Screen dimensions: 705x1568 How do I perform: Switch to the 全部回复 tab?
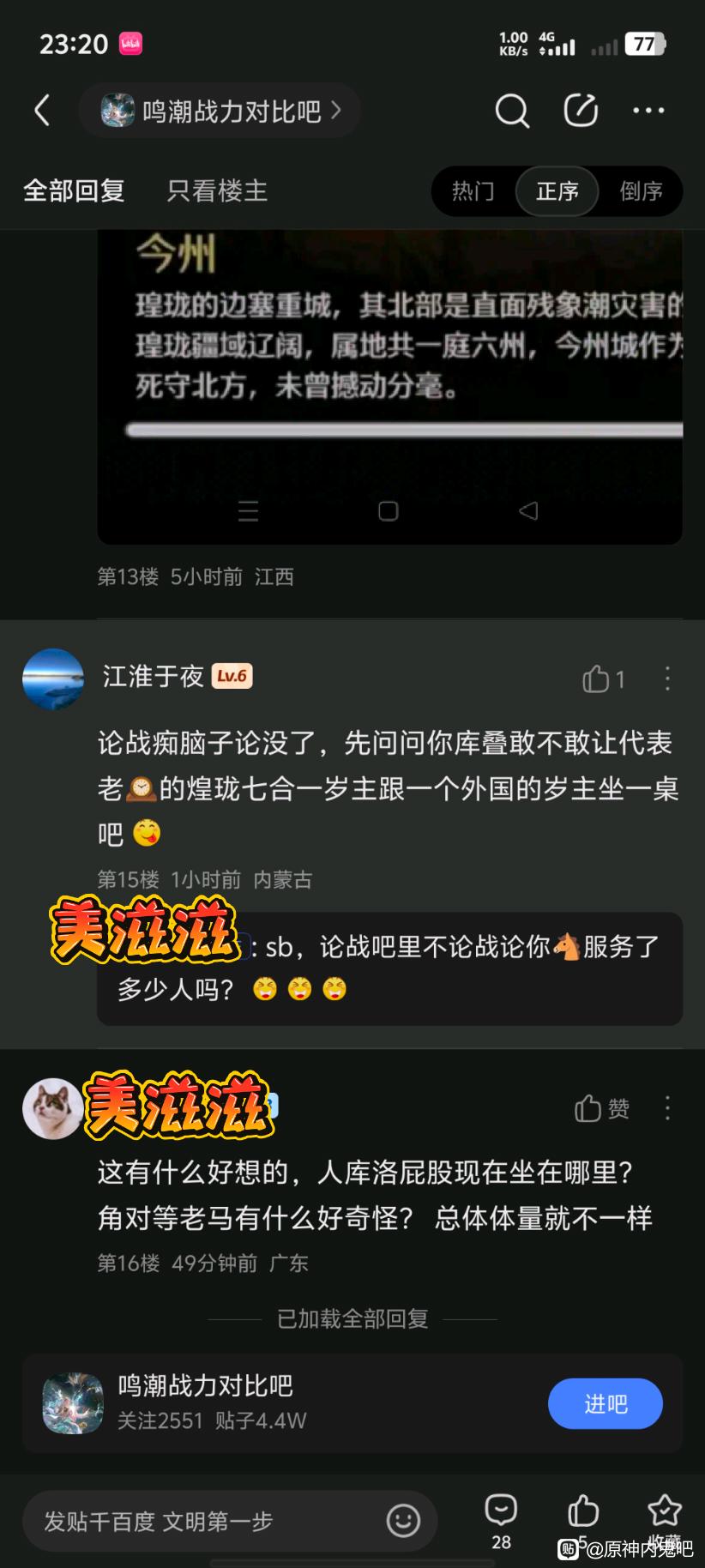[x=74, y=190]
